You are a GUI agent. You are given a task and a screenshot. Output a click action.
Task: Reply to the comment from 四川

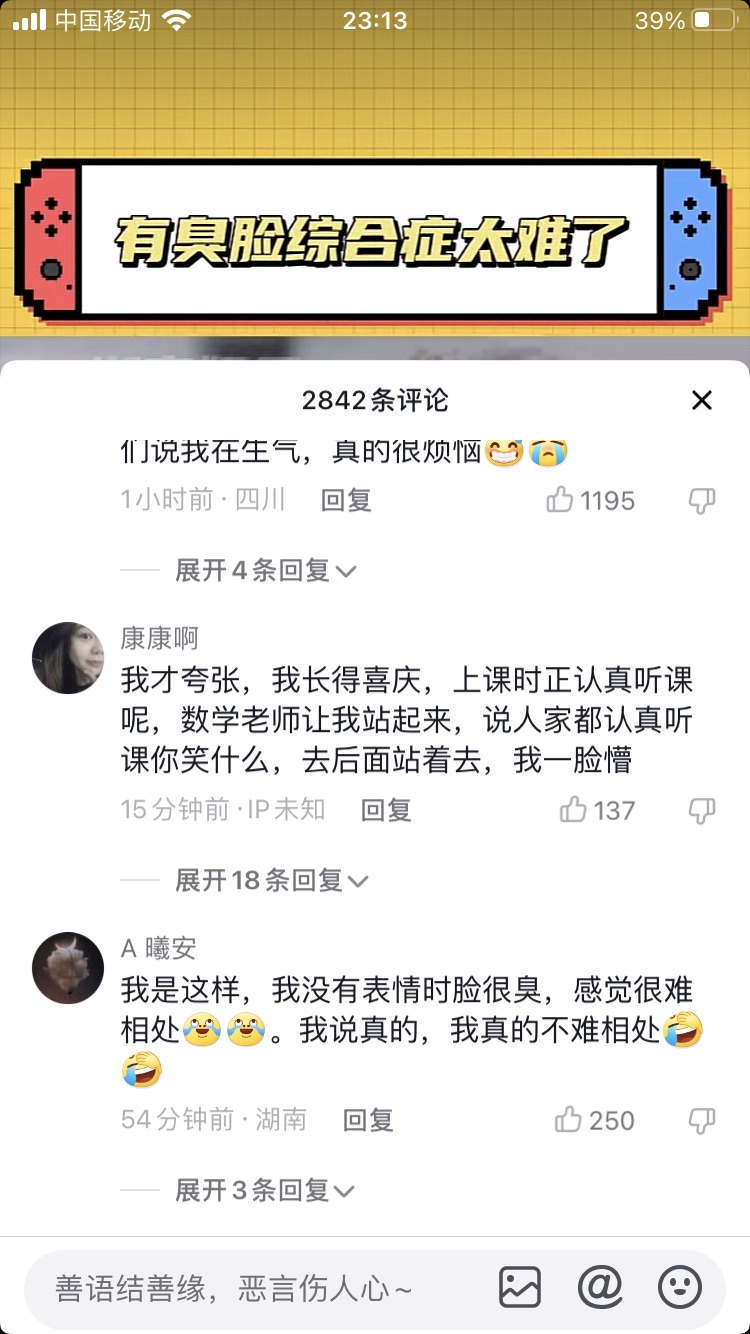(346, 500)
